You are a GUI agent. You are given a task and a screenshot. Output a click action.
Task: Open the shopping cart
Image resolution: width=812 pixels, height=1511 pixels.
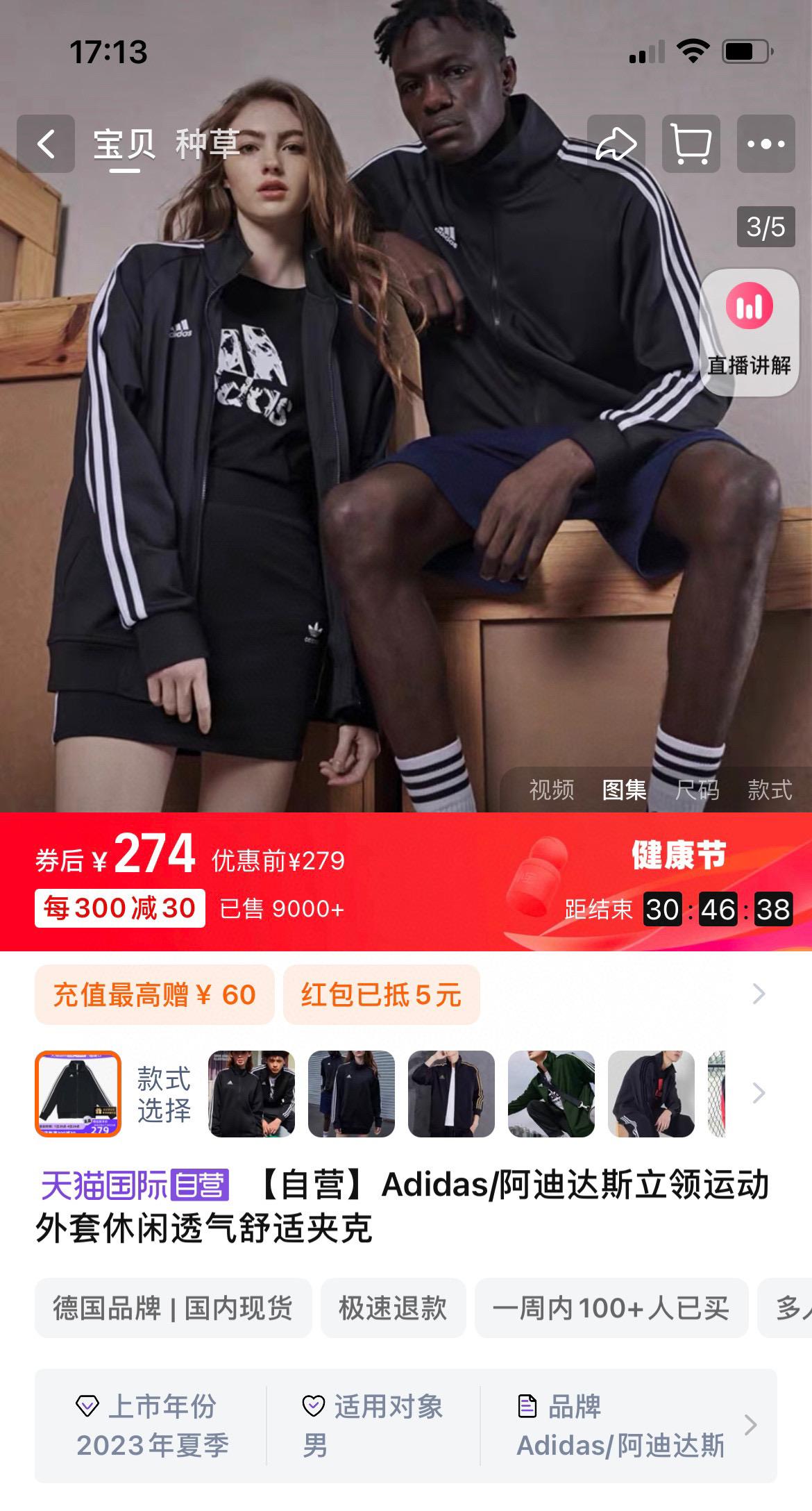[x=691, y=144]
